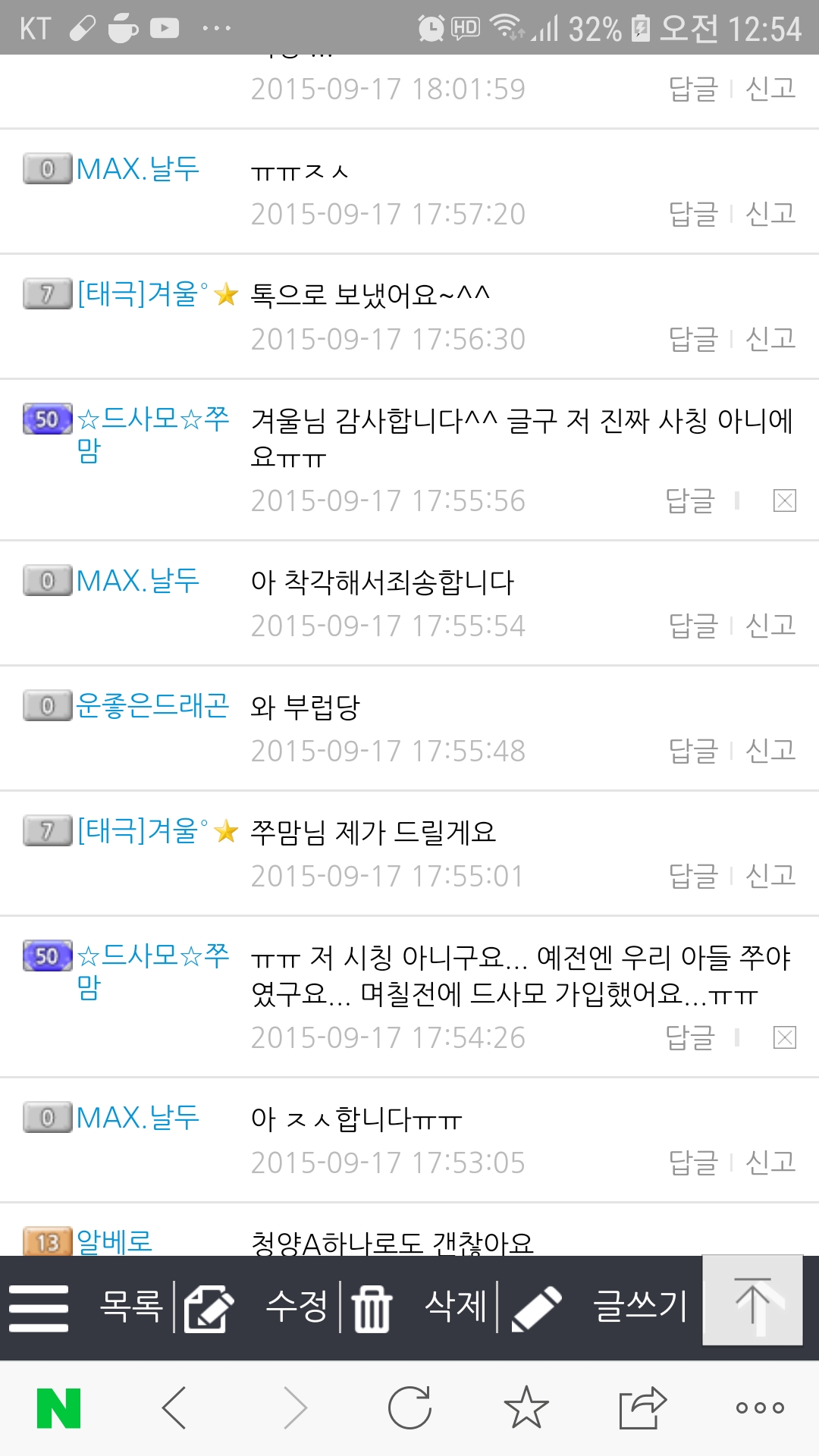Go back with the browser back arrow
This screenshot has height=1456, width=819.
[x=174, y=1408]
